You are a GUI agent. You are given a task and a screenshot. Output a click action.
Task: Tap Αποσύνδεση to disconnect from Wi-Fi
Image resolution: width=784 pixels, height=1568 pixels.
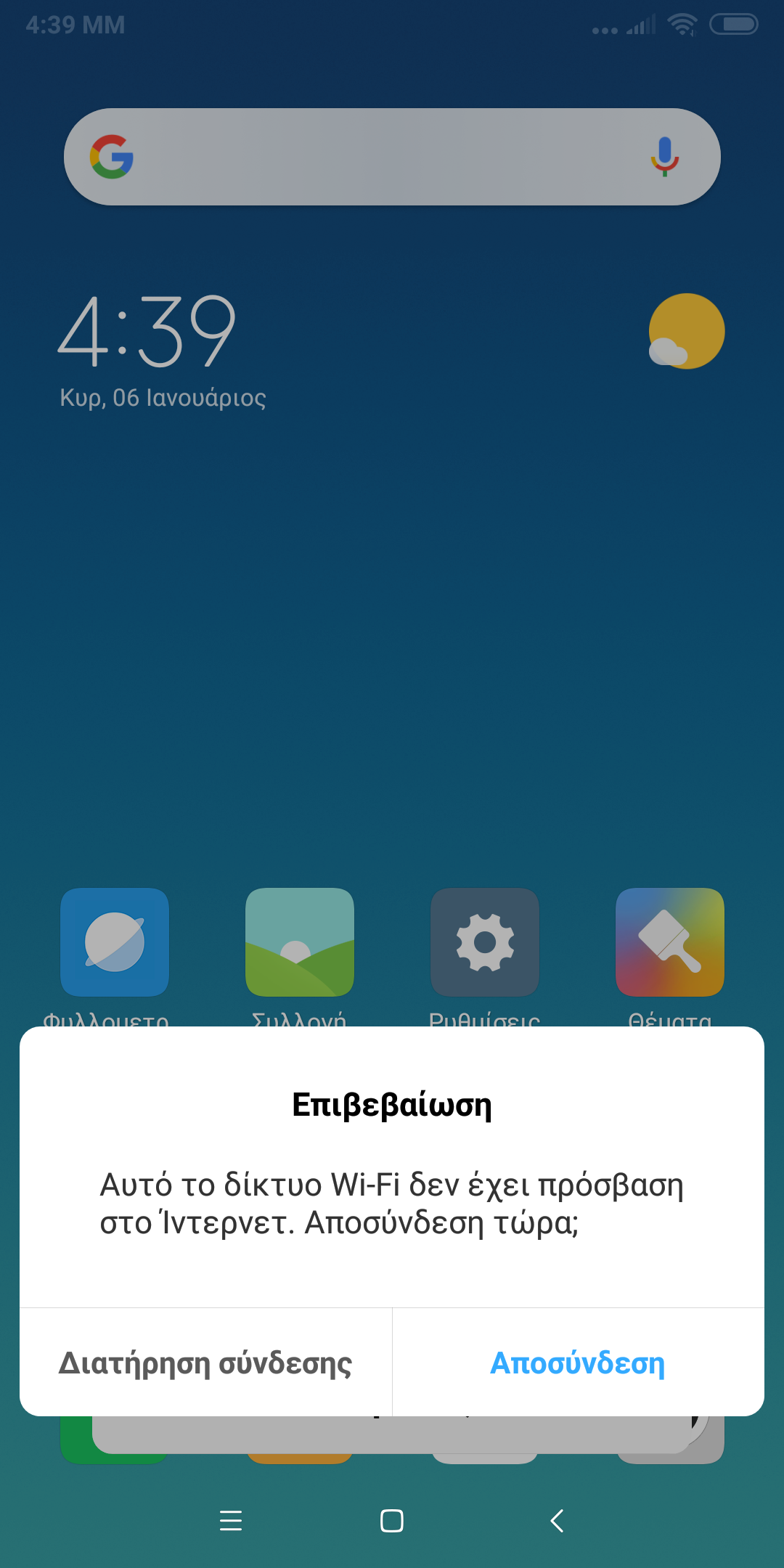pos(578,1363)
